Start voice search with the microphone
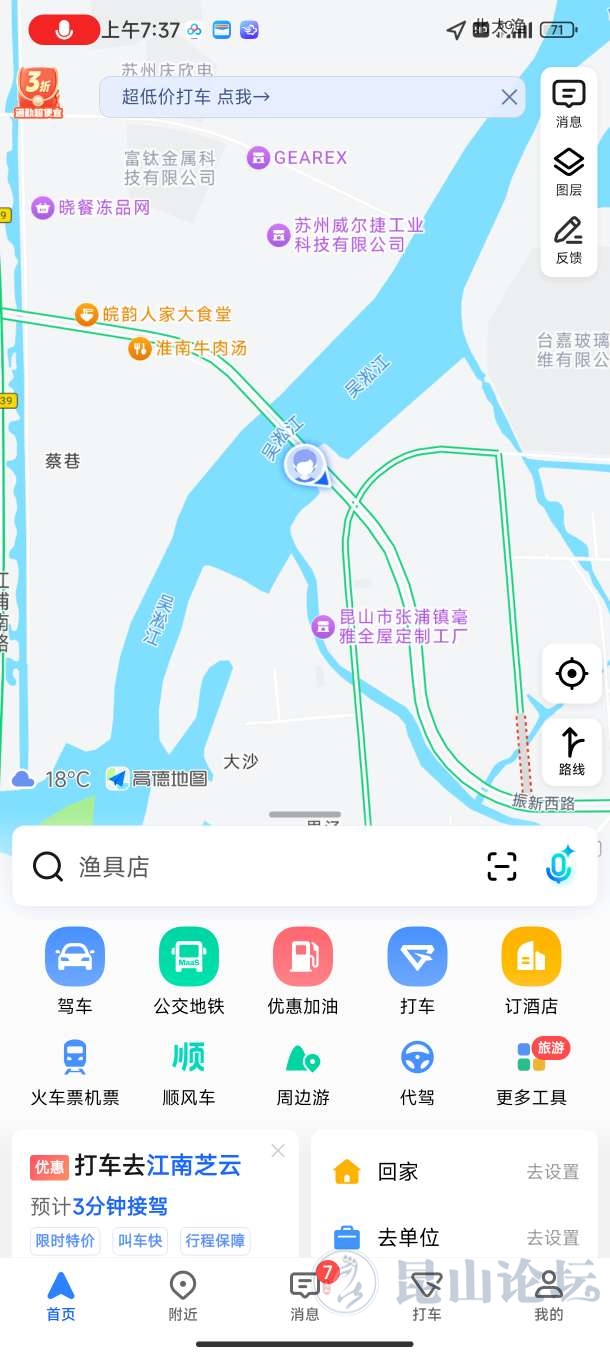Screen dimensions: 610x1356 coord(560,867)
